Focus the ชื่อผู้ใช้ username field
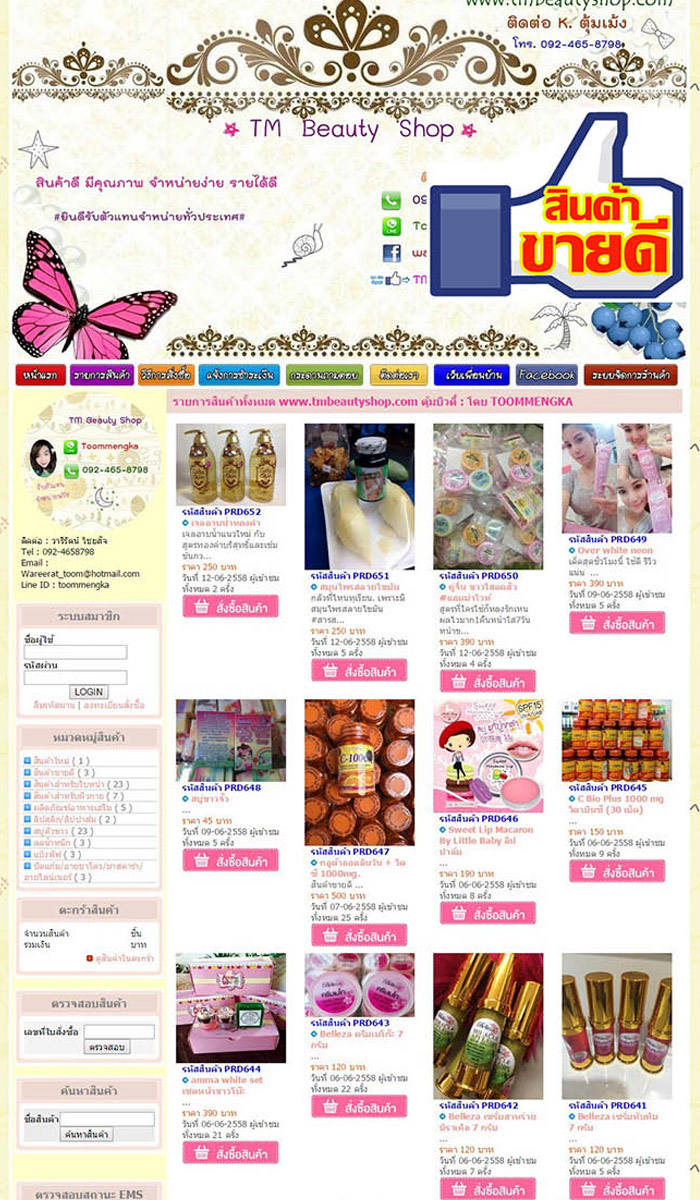This screenshot has height=1200, width=700. click(76, 652)
